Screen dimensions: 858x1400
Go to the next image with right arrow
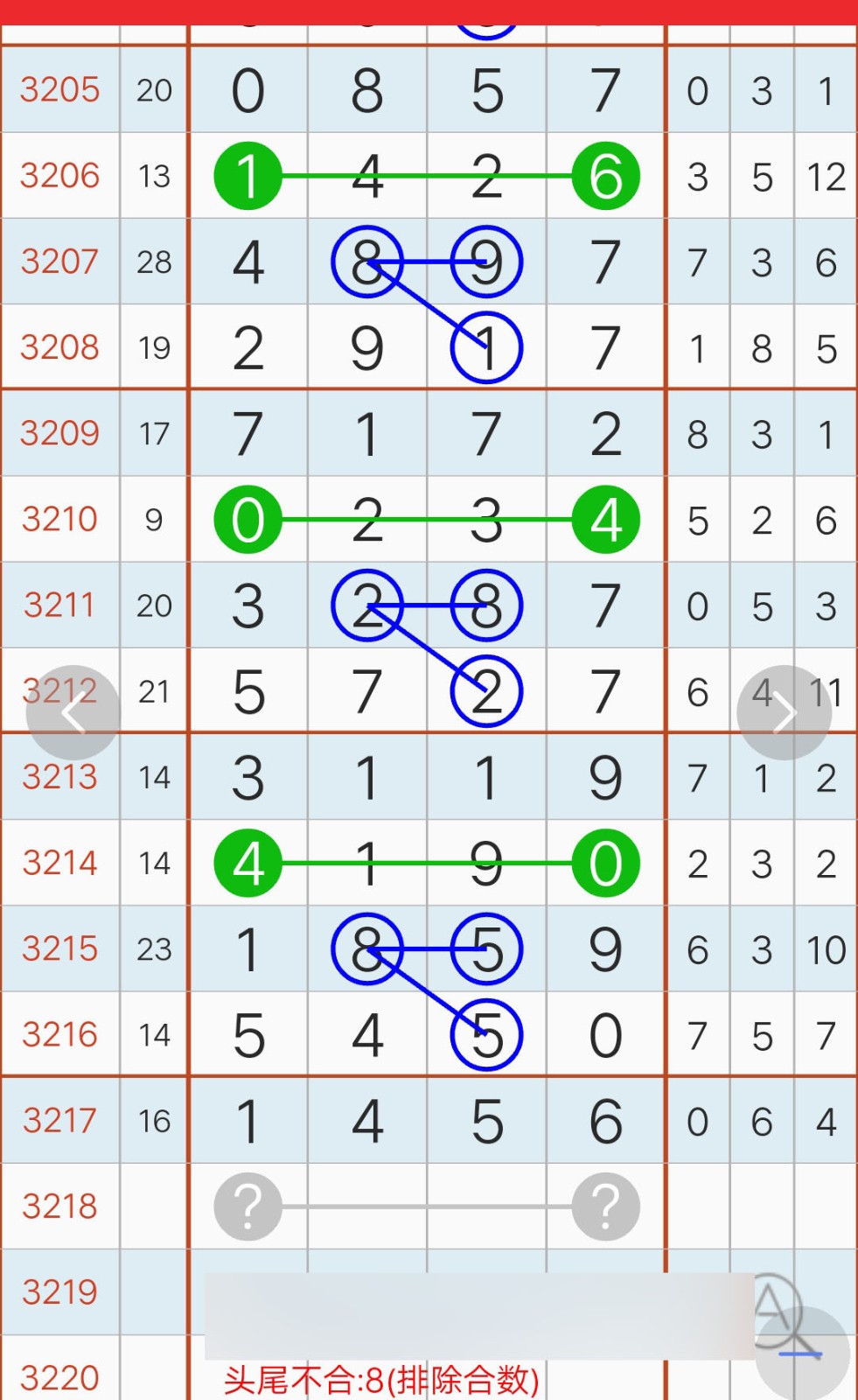pos(784,713)
